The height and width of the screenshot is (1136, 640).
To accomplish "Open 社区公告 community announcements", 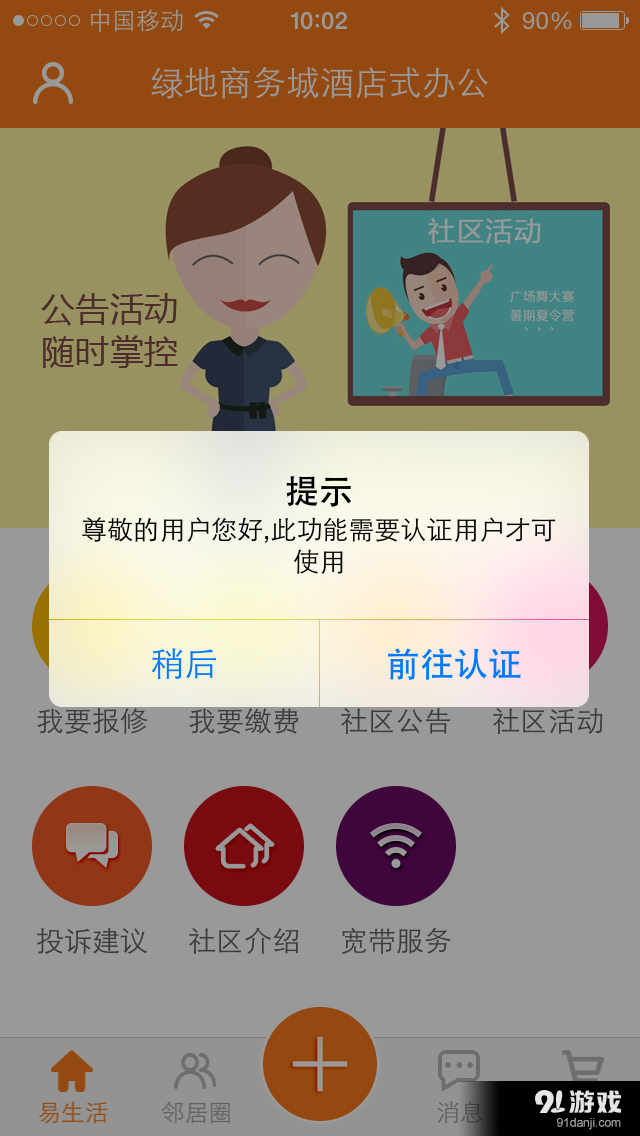I will point(396,720).
